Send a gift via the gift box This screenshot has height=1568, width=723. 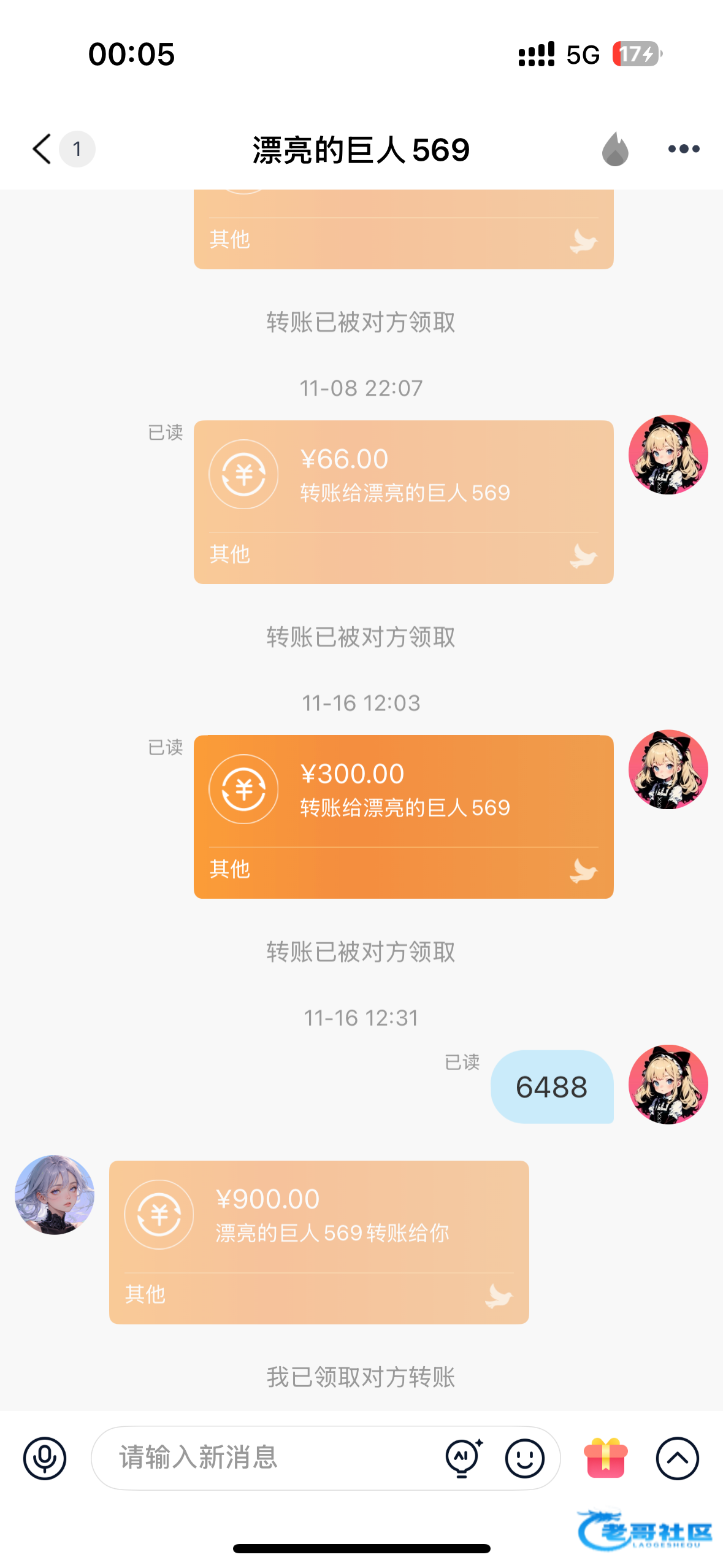pyautogui.click(x=605, y=1458)
